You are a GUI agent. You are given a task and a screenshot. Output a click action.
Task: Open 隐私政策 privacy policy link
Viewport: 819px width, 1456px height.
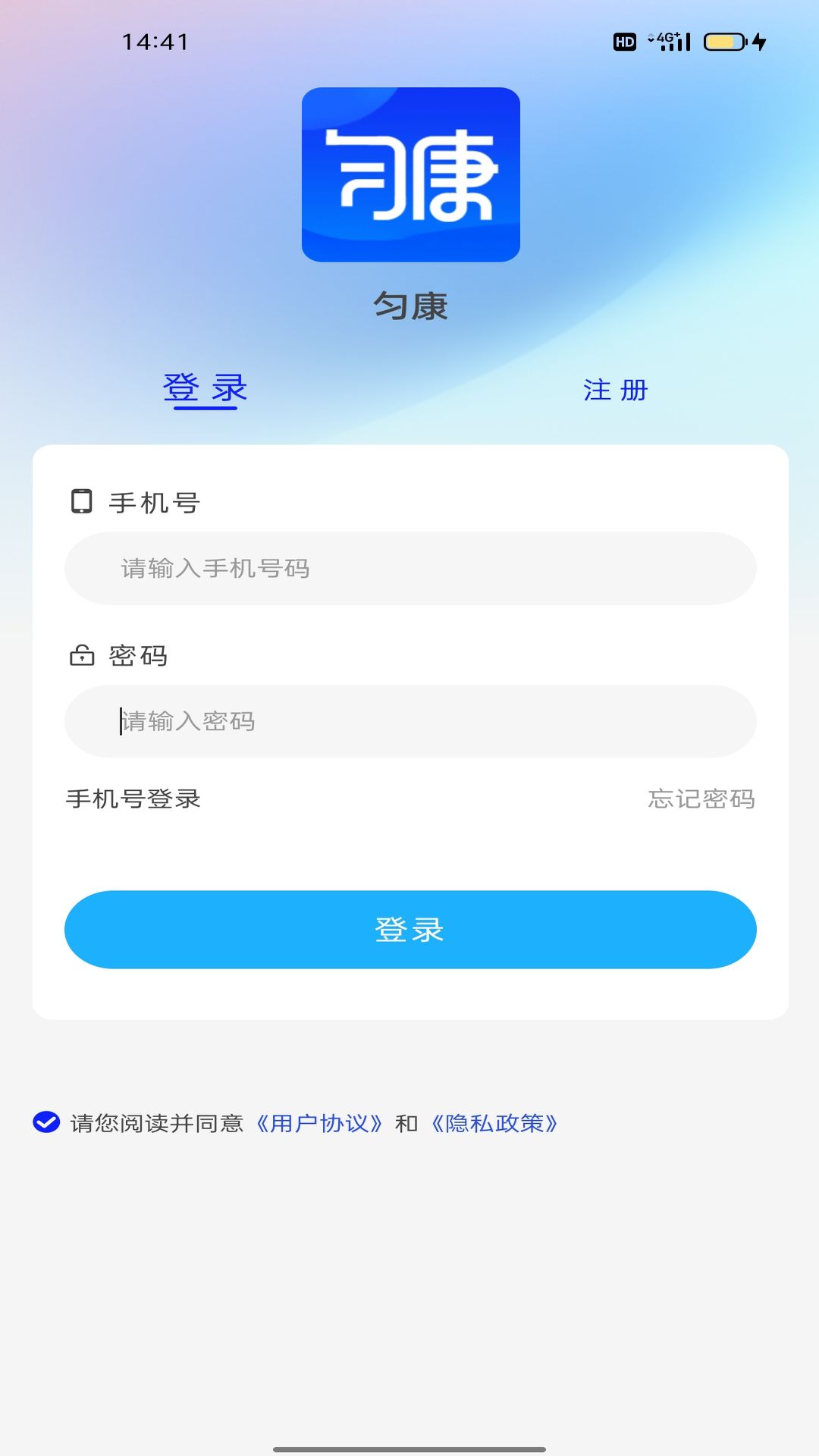pos(495,1125)
